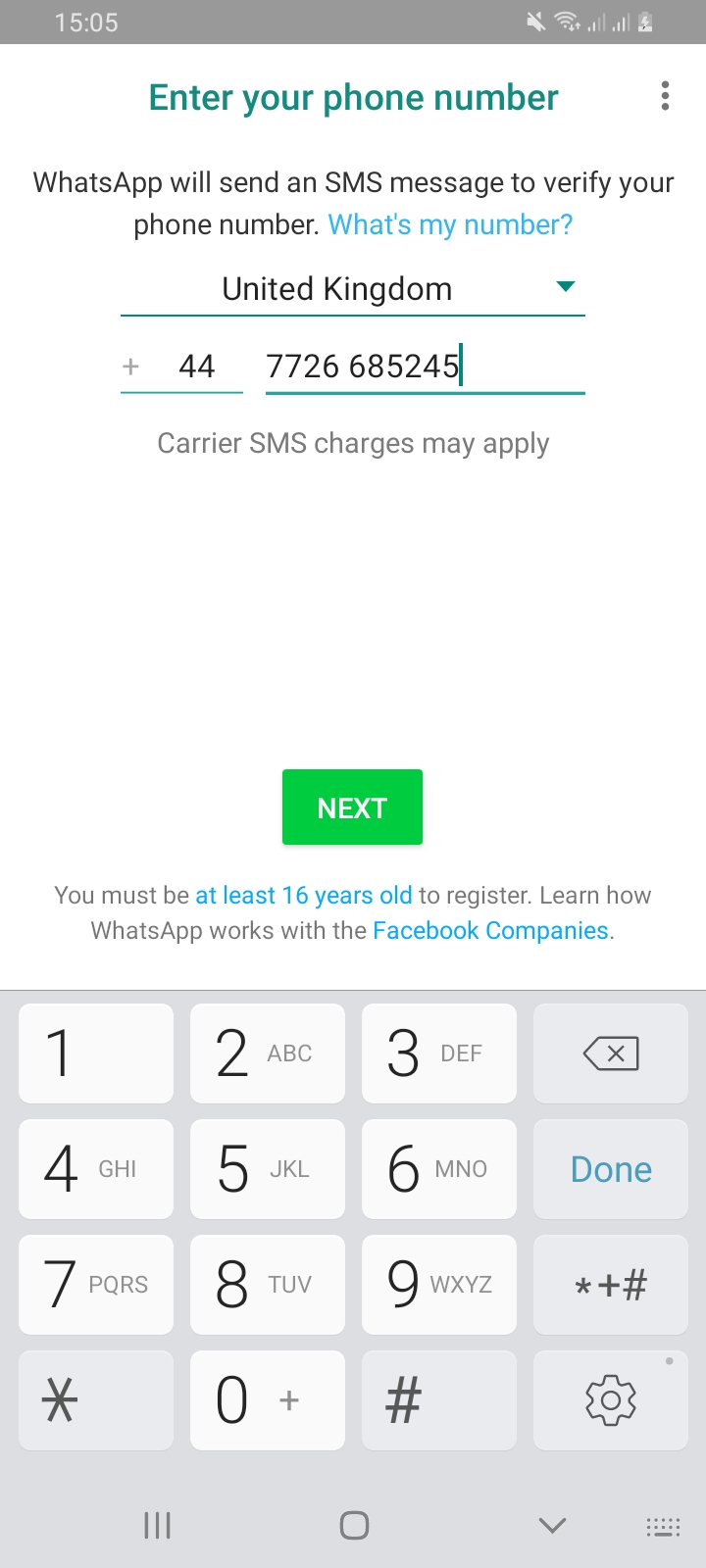The height and width of the screenshot is (1568, 706).
Task: Tap the green NEXT button
Action: (352, 808)
